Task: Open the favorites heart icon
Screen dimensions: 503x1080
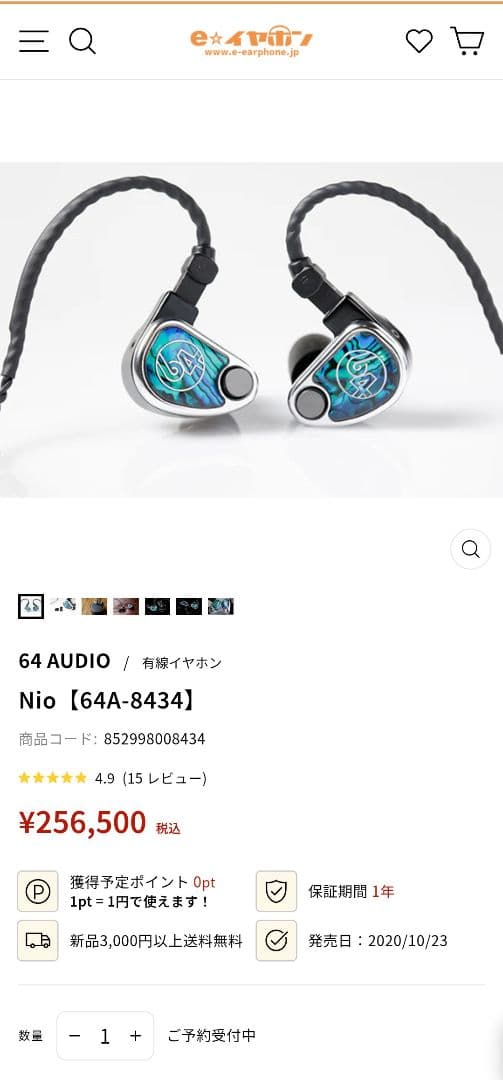Action: [419, 41]
